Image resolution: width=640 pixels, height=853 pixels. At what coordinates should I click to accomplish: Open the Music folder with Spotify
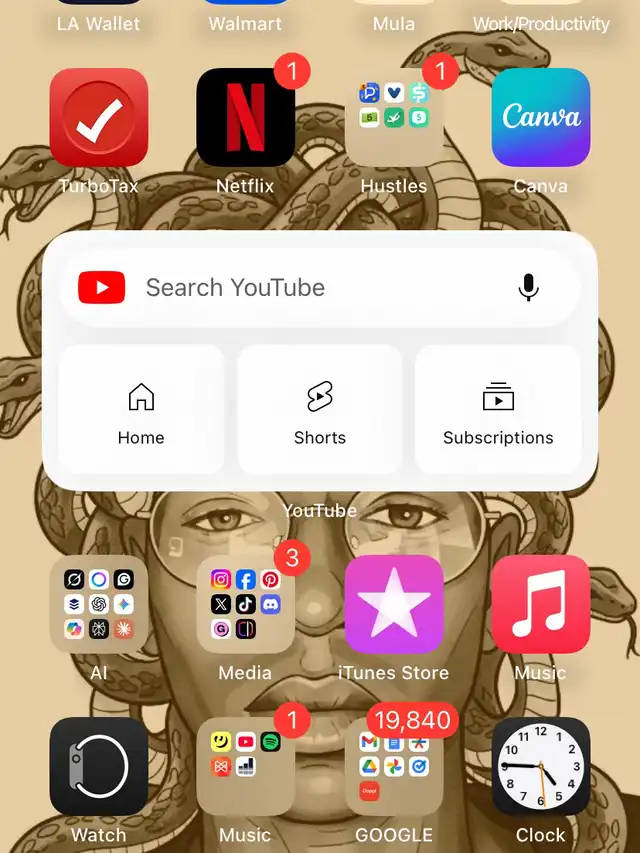coord(245,766)
